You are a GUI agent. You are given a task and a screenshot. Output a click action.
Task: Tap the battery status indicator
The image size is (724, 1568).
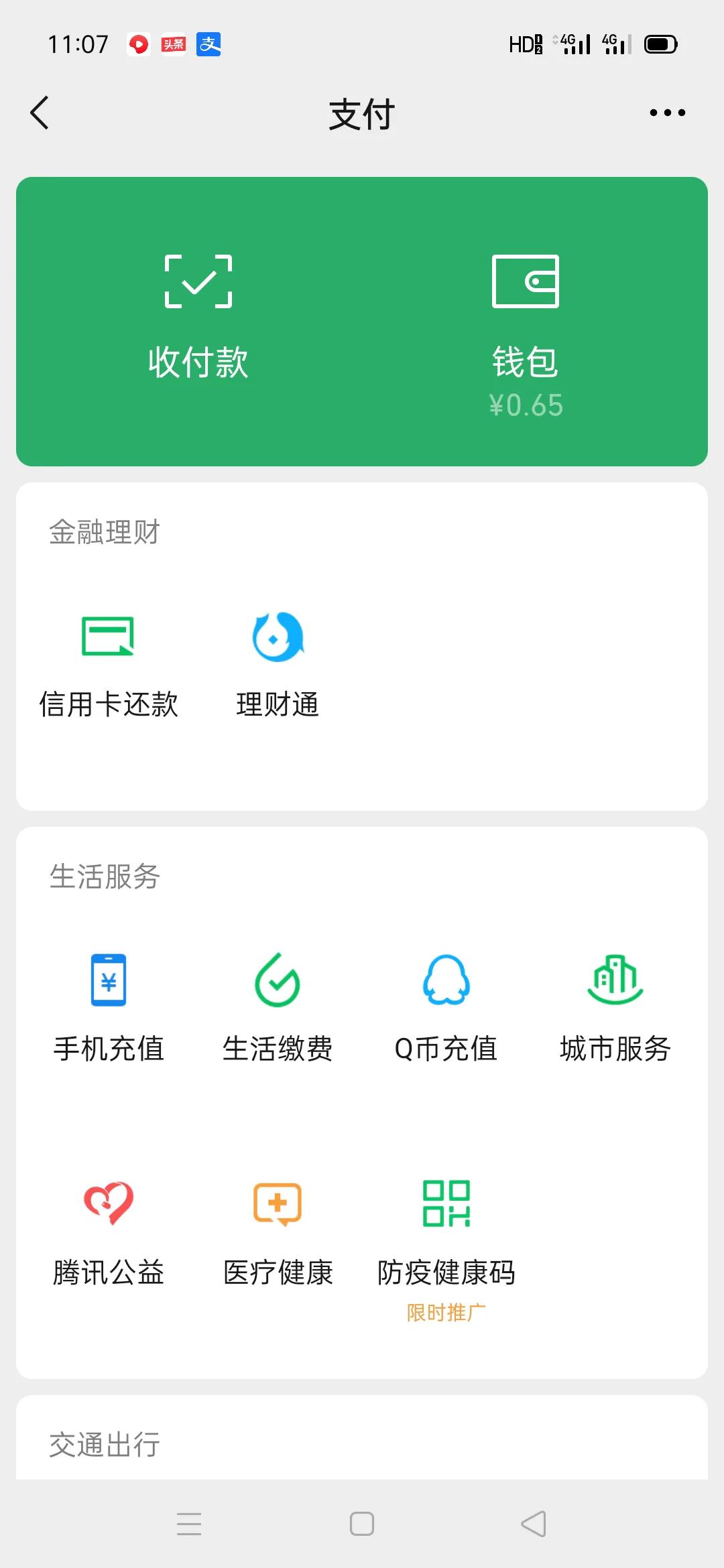coord(660,43)
